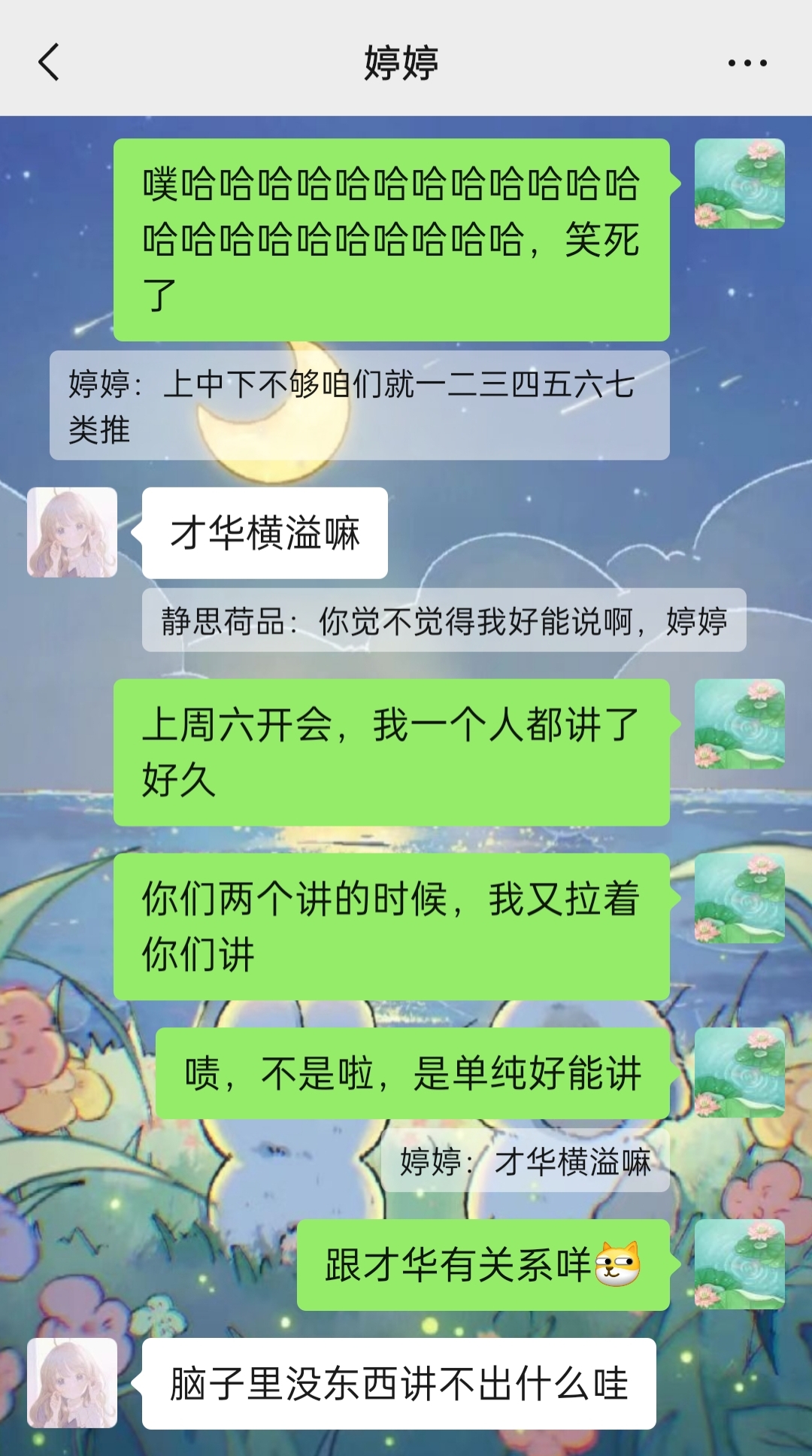Tap my avatar beside 噗哈哈哈 message
The height and width of the screenshot is (1456, 812).
(x=739, y=184)
